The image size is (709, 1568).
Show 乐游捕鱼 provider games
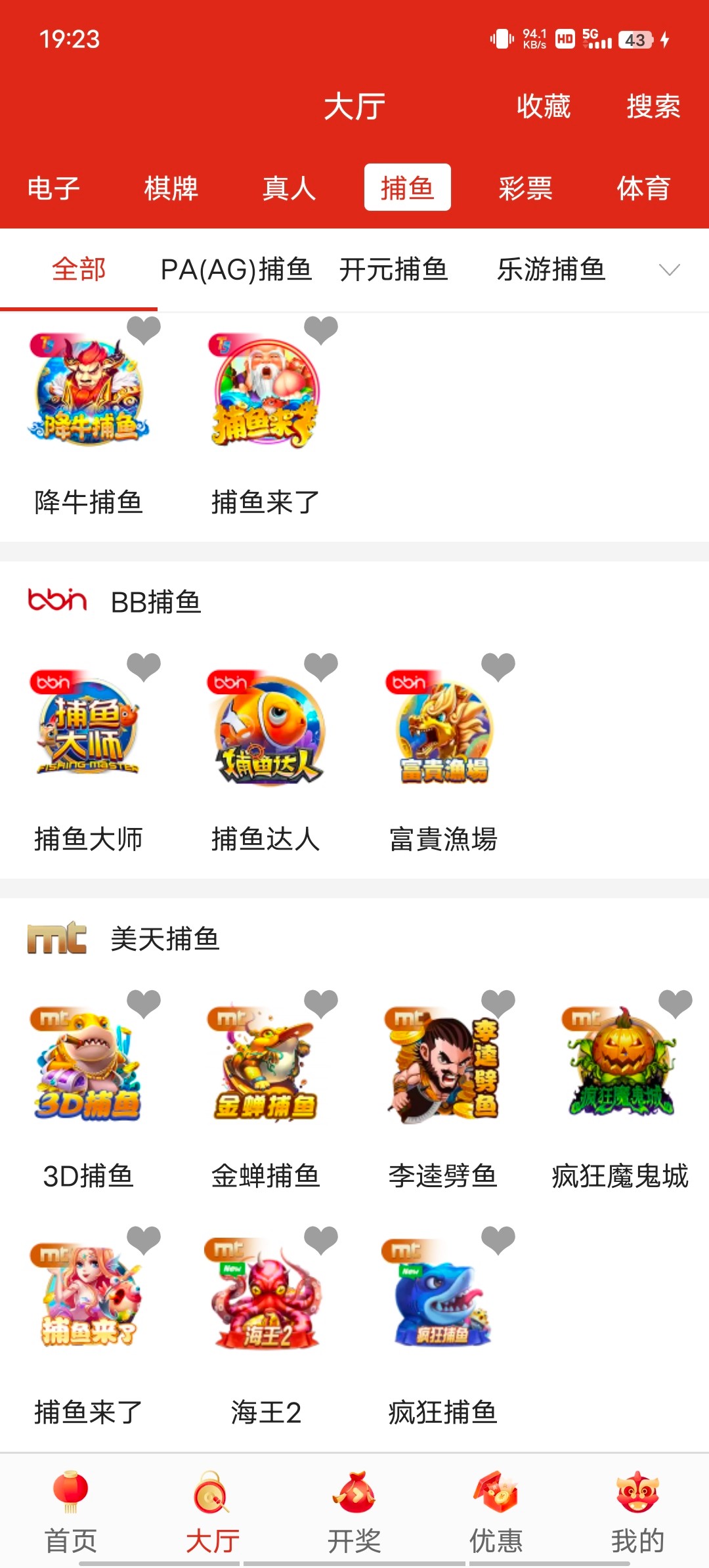click(x=551, y=270)
